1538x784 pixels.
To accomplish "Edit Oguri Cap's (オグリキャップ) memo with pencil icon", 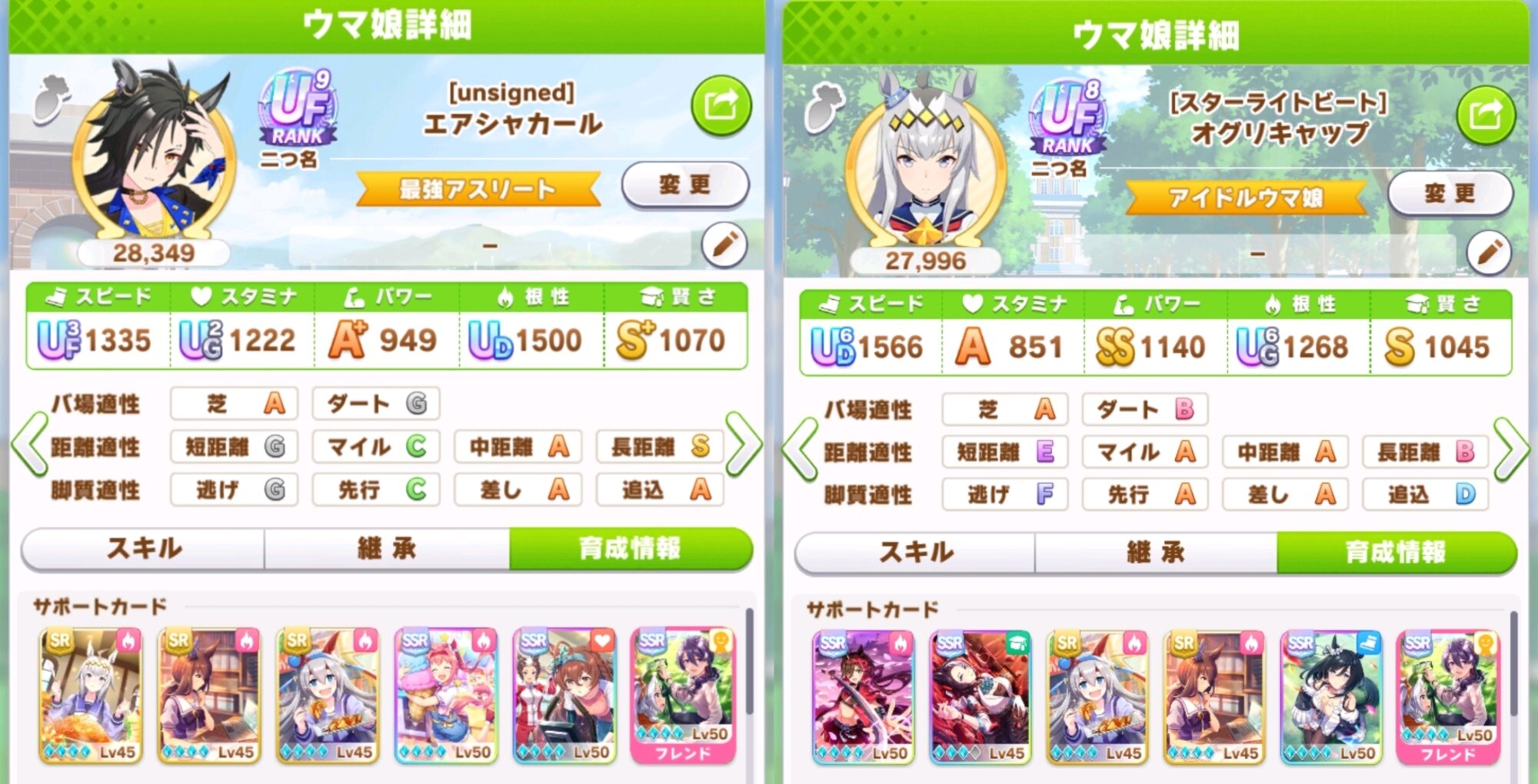I will point(1489,252).
